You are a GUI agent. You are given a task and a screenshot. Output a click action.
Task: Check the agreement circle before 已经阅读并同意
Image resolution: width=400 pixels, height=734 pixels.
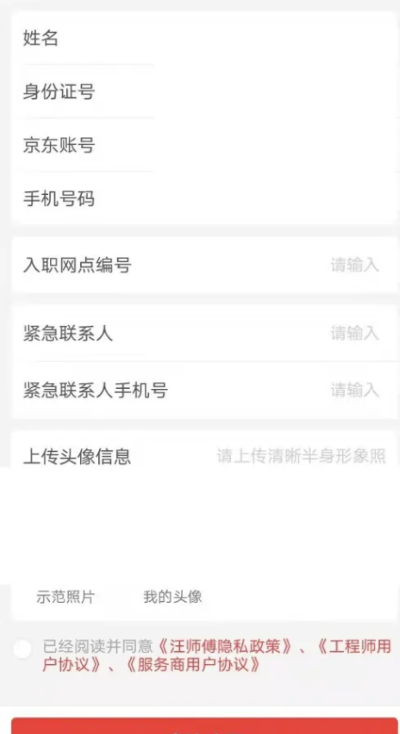(x=22, y=649)
